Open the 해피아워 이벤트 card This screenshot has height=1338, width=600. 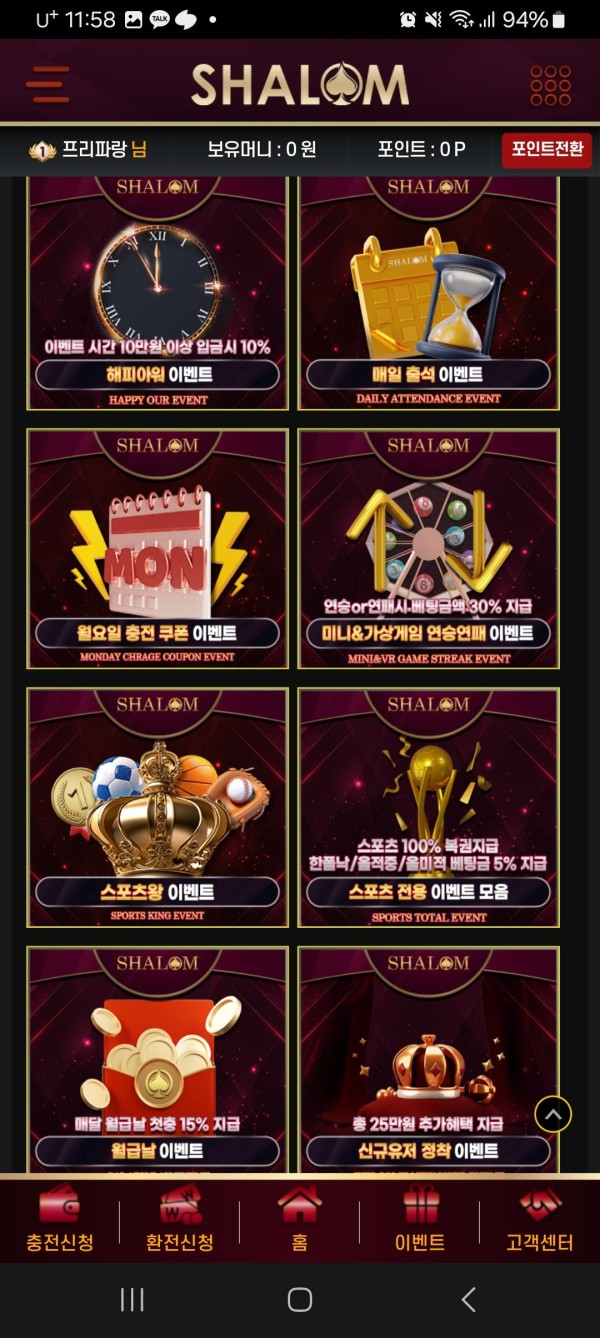tap(157, 295)
